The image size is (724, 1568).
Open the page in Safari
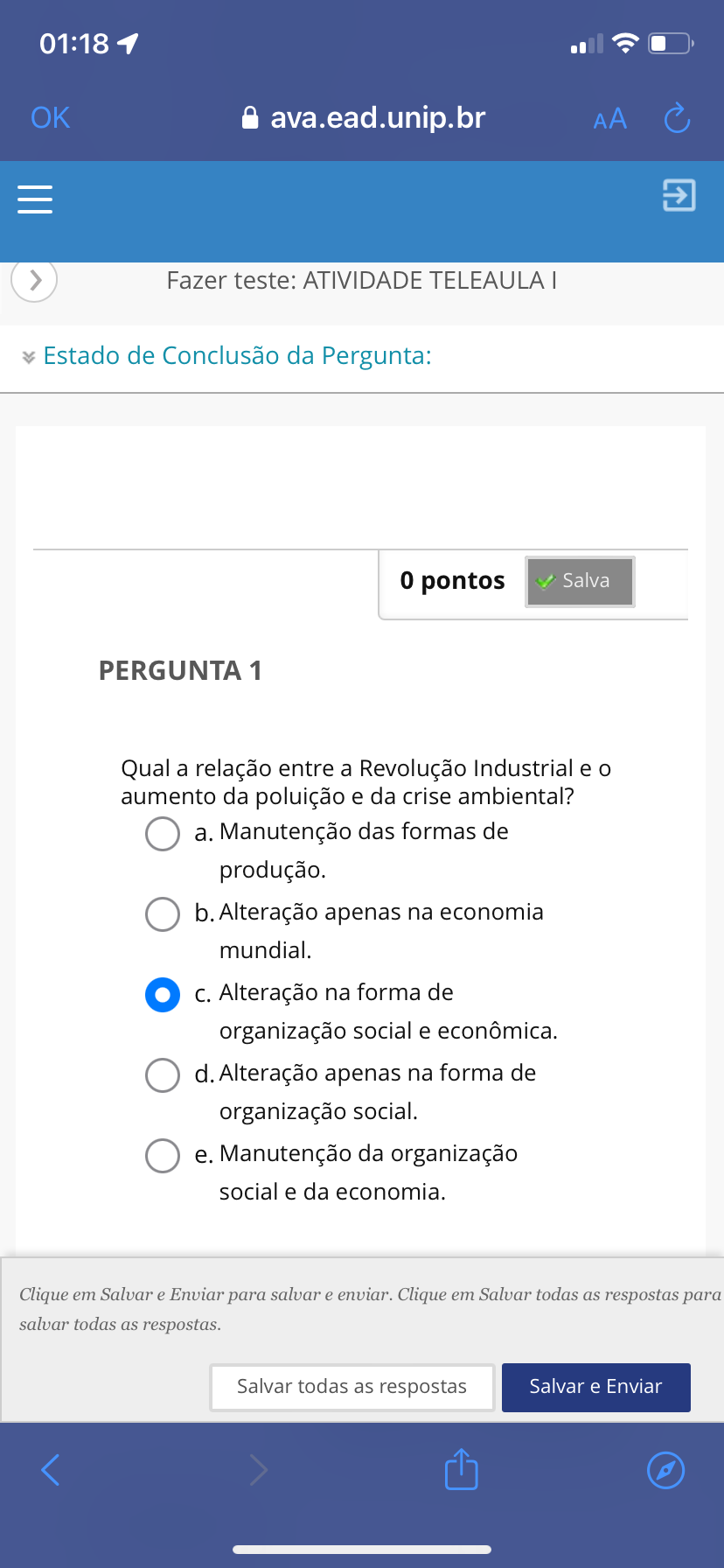point(665,1470)
